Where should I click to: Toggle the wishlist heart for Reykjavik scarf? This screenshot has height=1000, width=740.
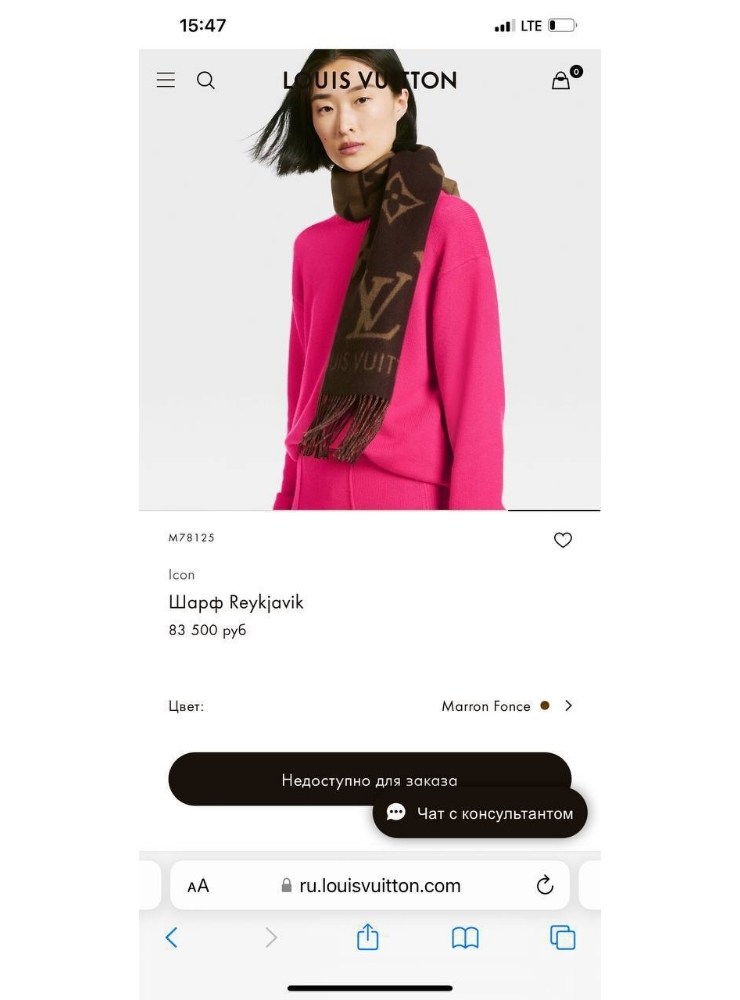pos(563,540)
